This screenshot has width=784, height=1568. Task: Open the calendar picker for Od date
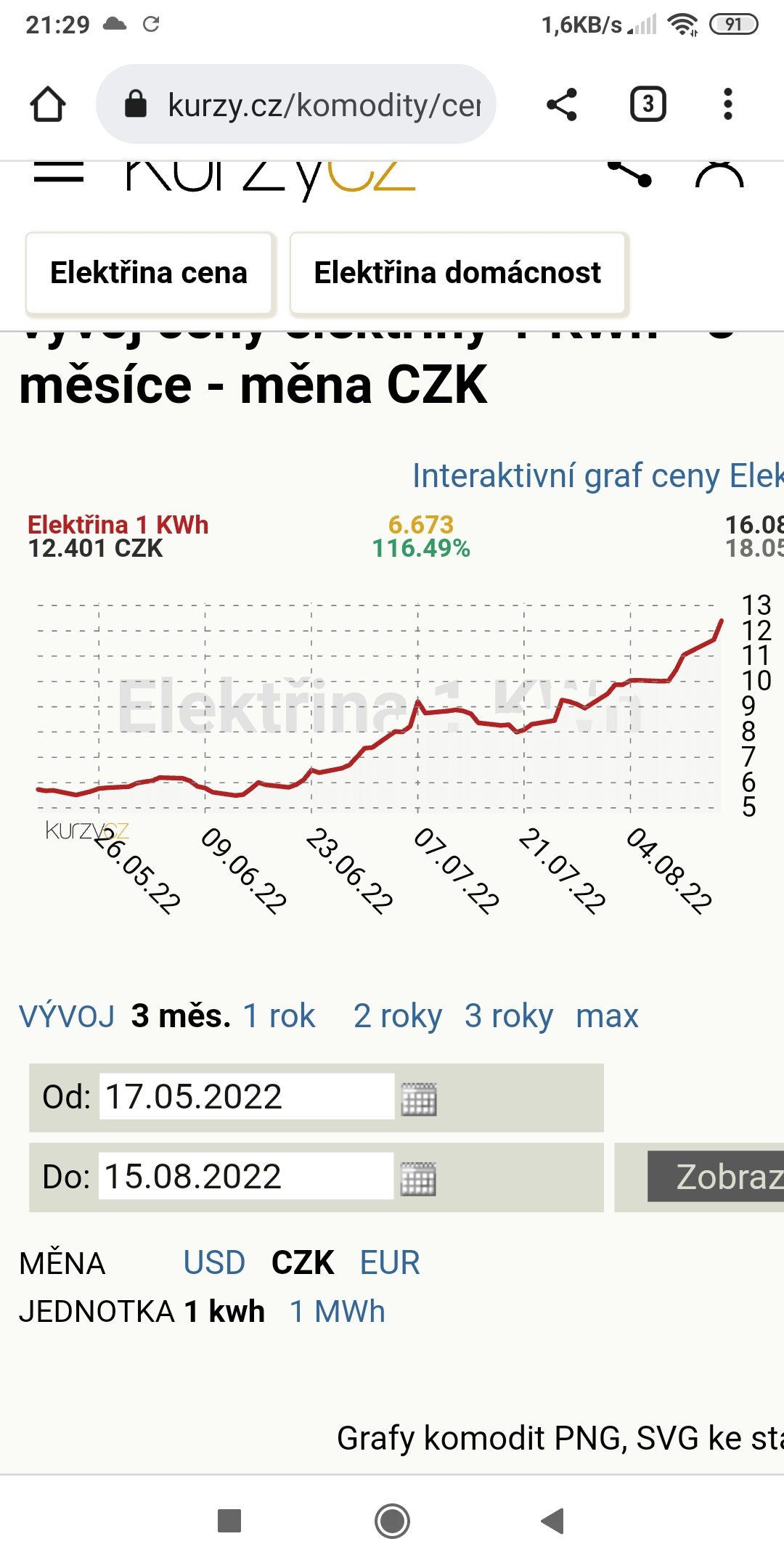419,1098
